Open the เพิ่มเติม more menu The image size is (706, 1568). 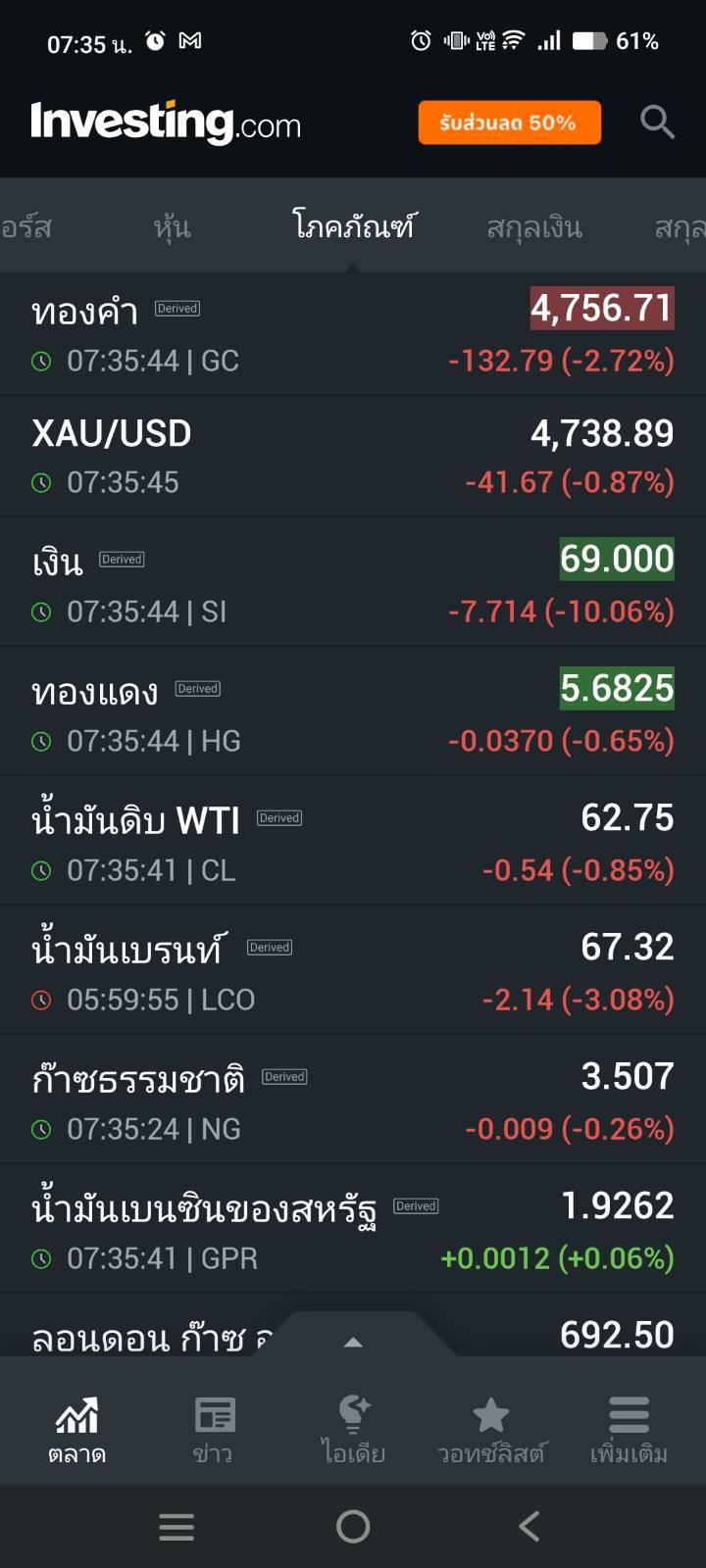tap(629, 1429)
